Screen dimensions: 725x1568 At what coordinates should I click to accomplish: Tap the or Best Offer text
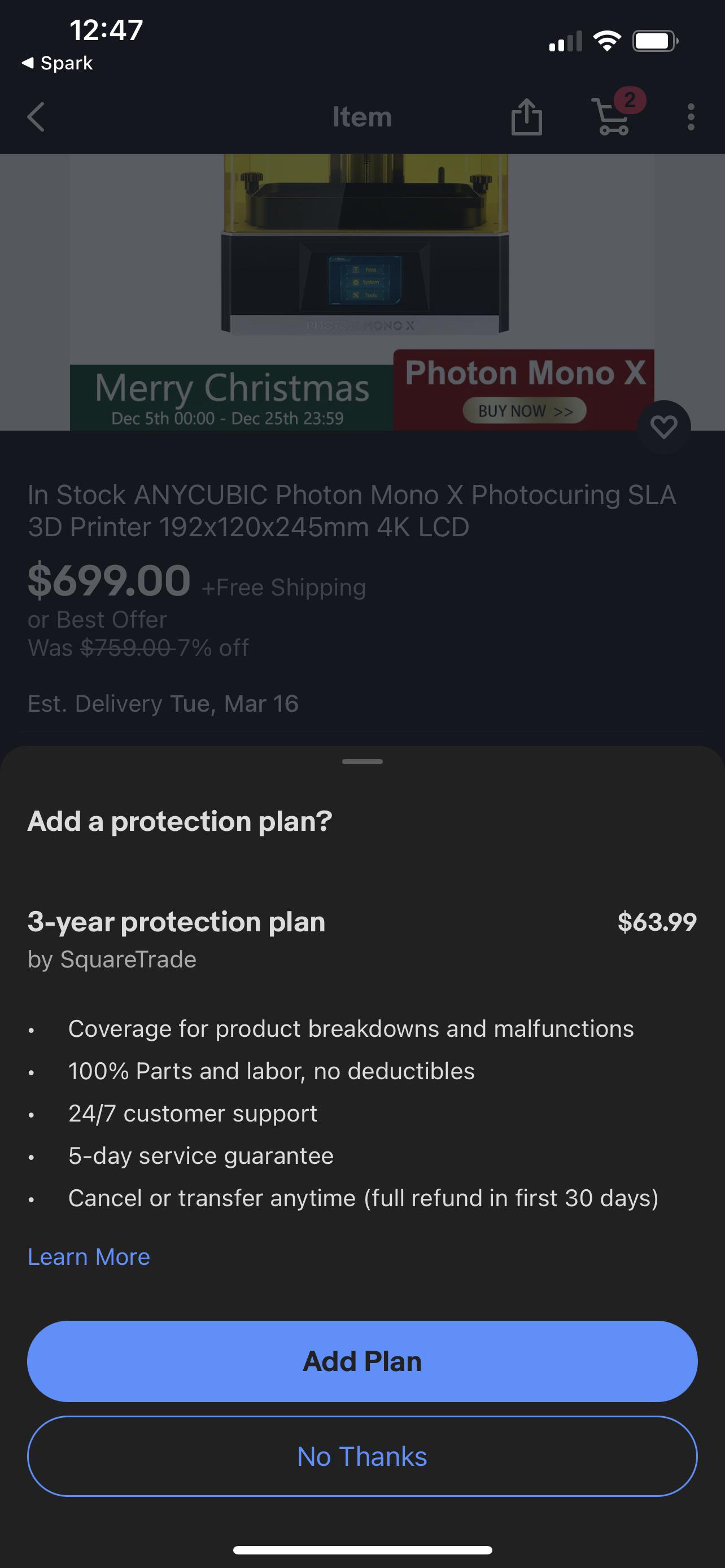click(x=97, y=619)
